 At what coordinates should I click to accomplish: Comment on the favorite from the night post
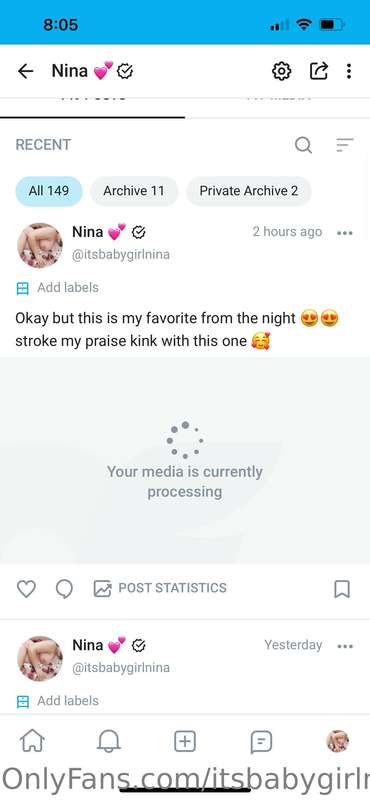tap(64, 589)
